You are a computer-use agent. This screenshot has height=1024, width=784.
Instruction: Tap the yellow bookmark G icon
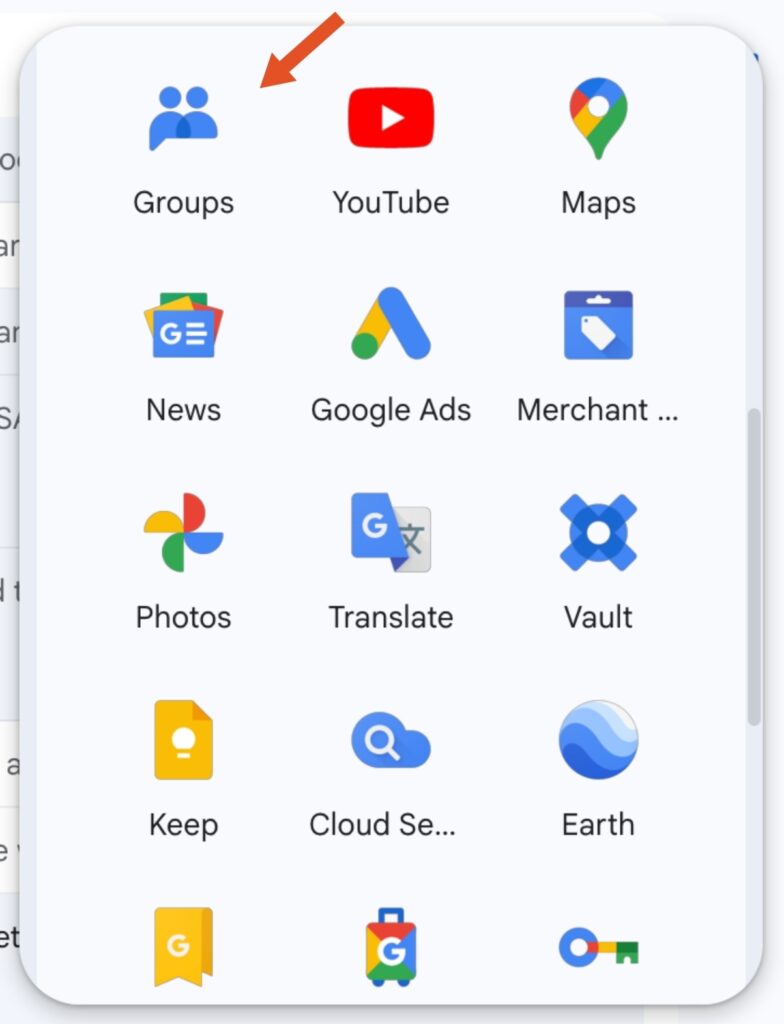183,946
